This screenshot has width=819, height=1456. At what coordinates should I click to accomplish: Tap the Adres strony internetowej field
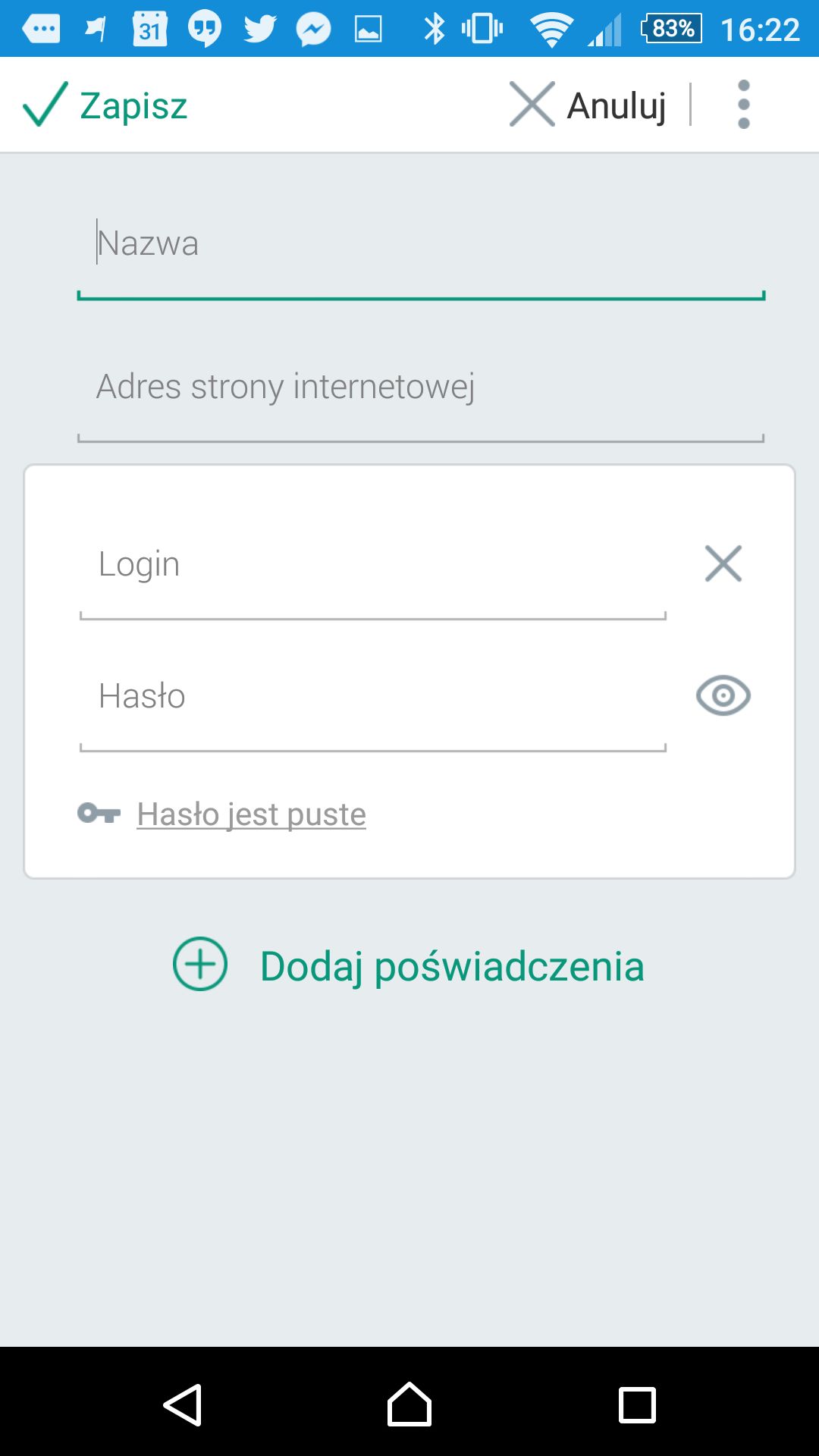pos(421,394)
